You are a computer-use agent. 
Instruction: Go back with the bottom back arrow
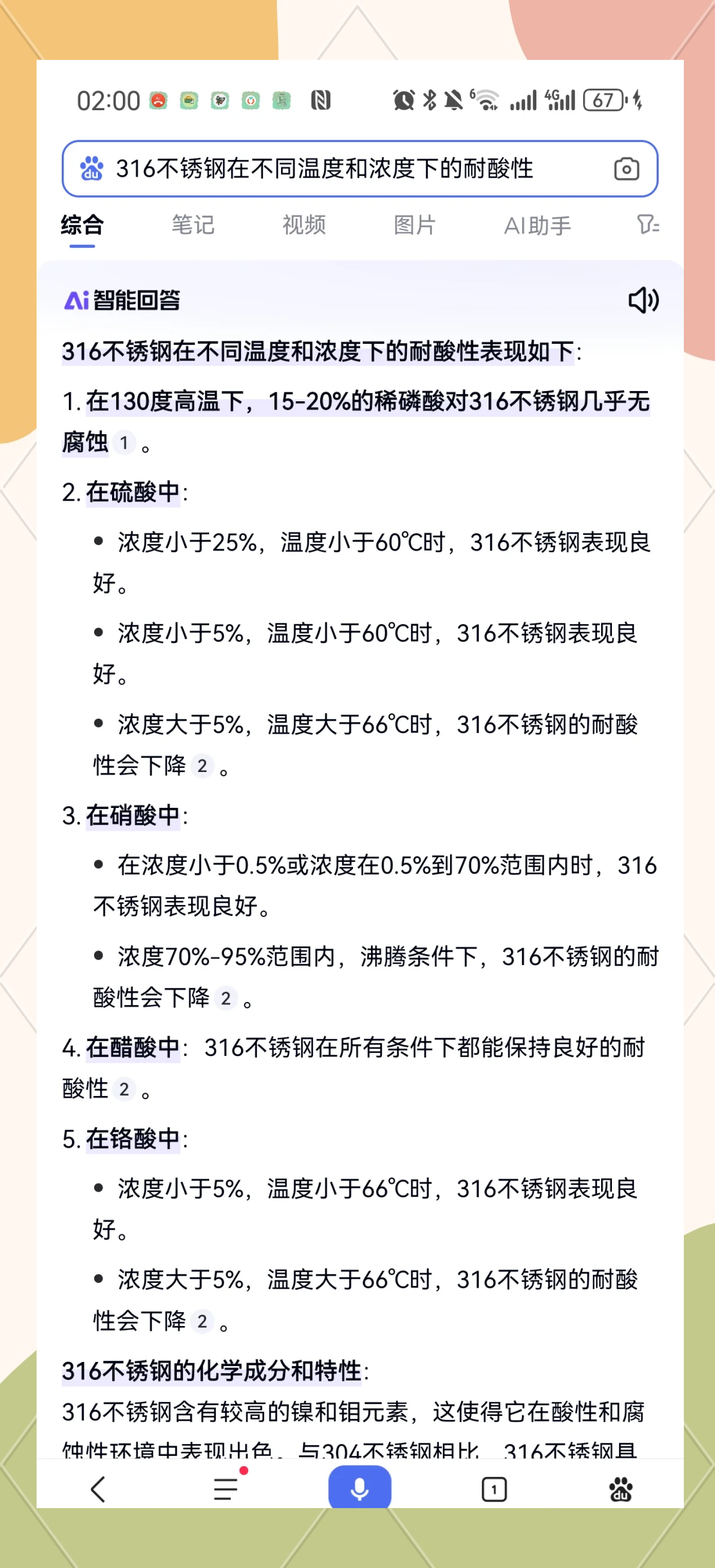[x=98, y=1490]
